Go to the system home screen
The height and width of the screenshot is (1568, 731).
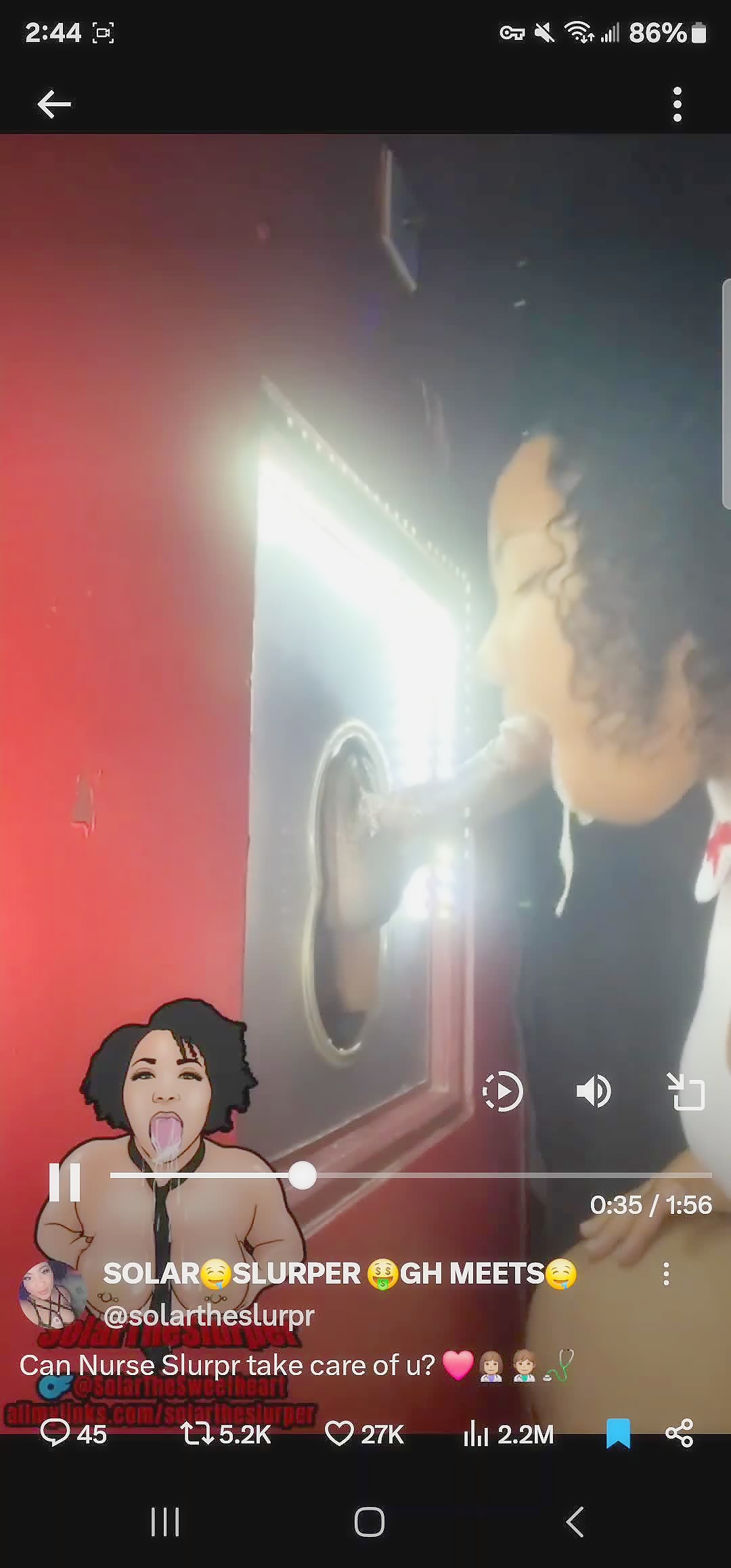(x=369, y=1522)
